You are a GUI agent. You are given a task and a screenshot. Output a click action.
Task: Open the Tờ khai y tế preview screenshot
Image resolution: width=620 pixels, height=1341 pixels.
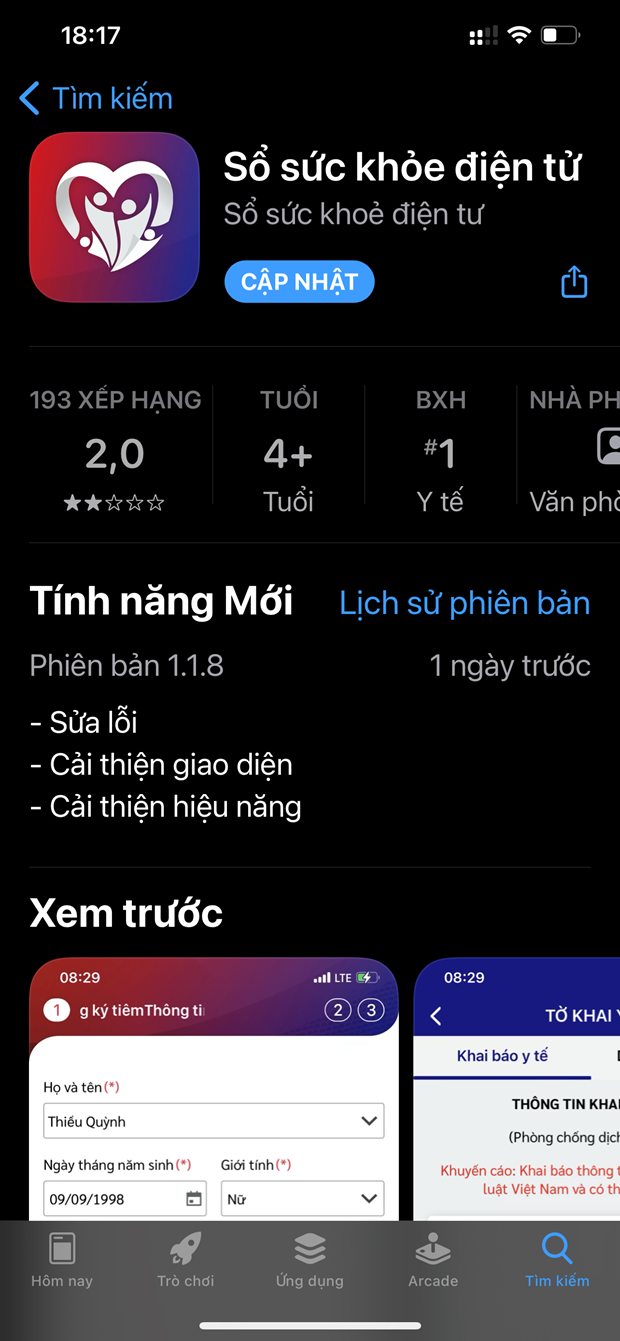[x=517, y=1088]
